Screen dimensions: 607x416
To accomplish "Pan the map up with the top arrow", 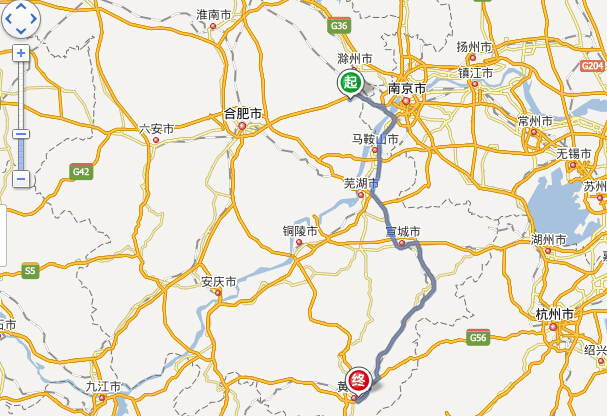I will (x=20, y=5).
